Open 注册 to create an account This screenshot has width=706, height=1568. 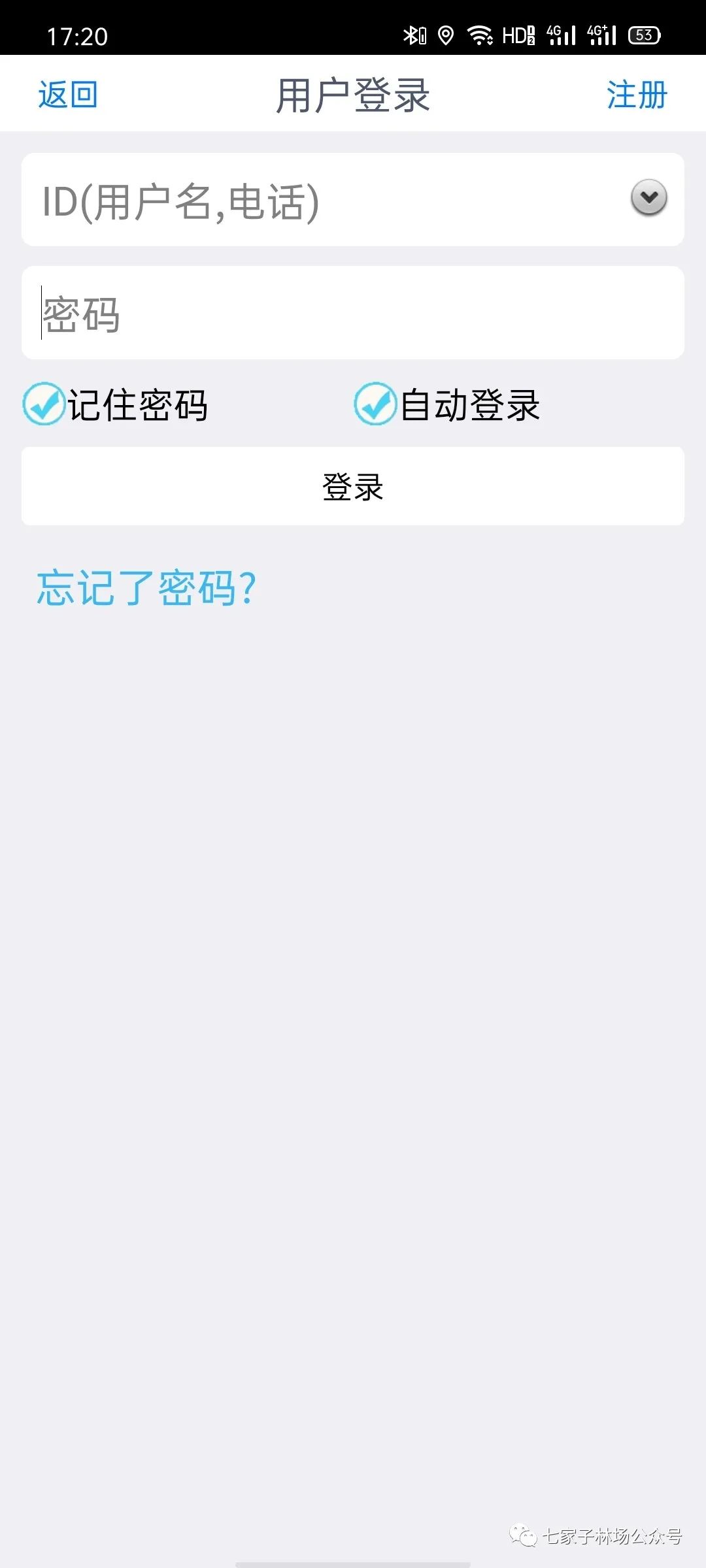pos(637,95)
